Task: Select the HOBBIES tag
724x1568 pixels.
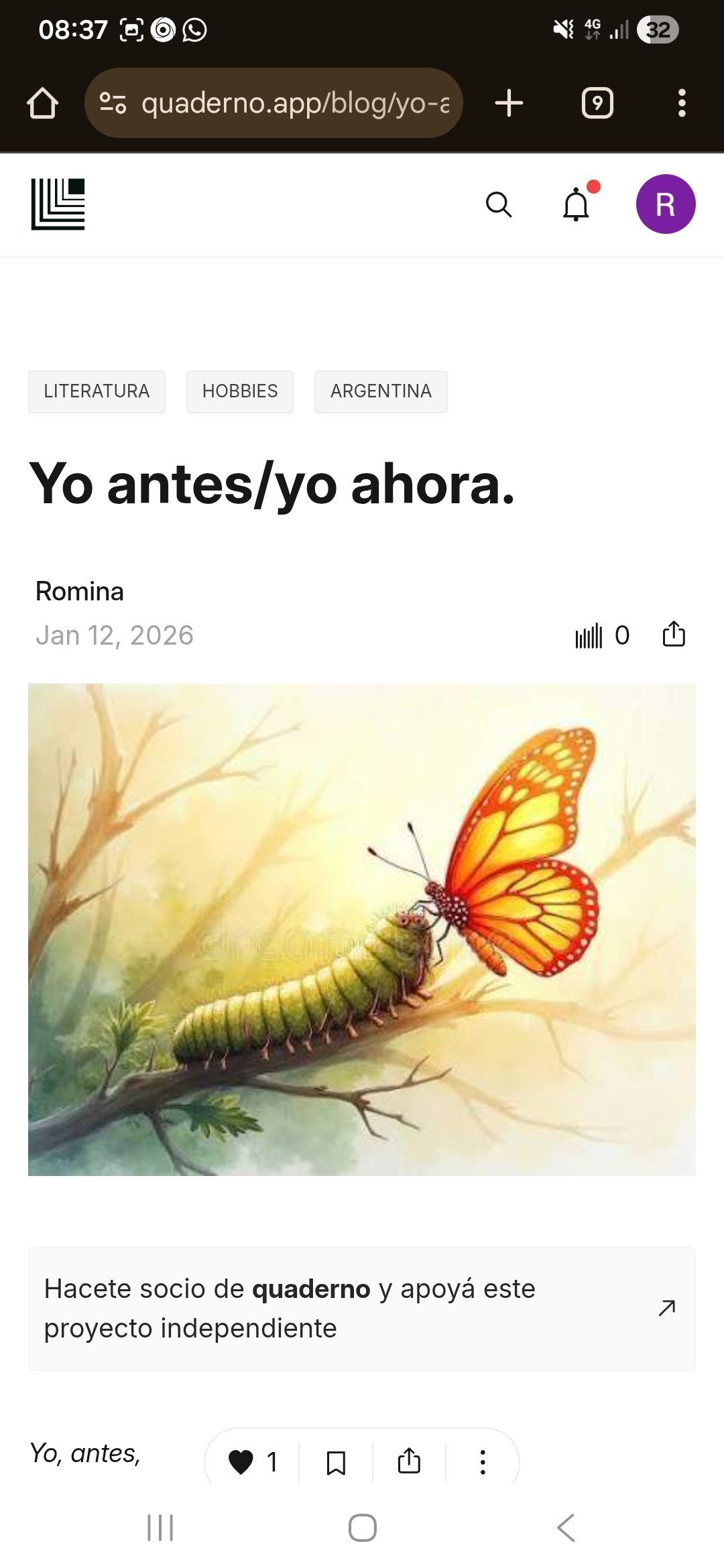Action: pos(240,391)
